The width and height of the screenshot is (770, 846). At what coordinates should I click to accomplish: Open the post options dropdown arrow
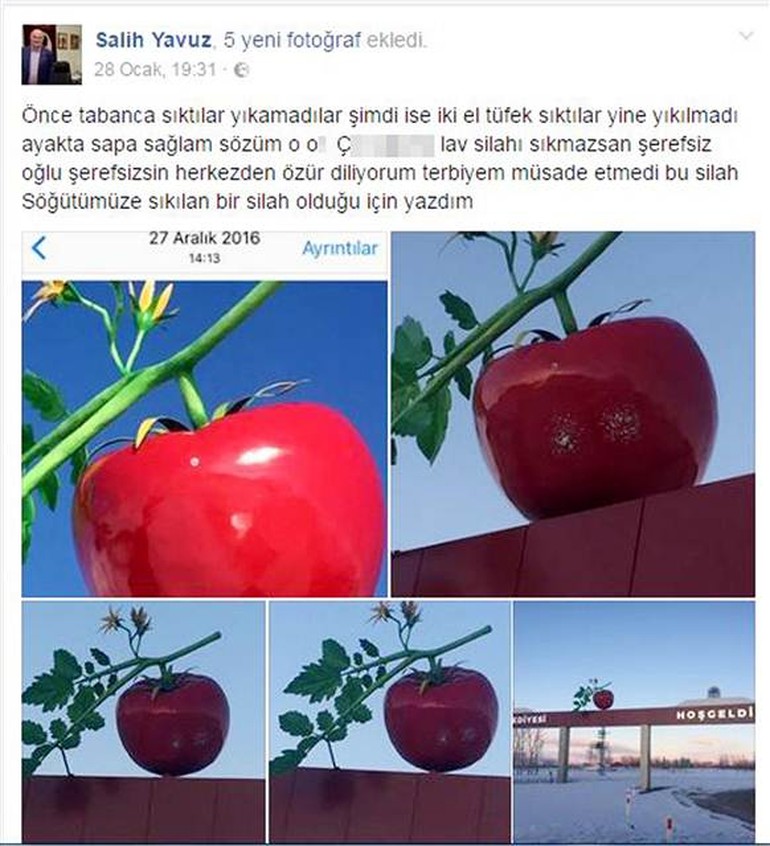(745, 37)
